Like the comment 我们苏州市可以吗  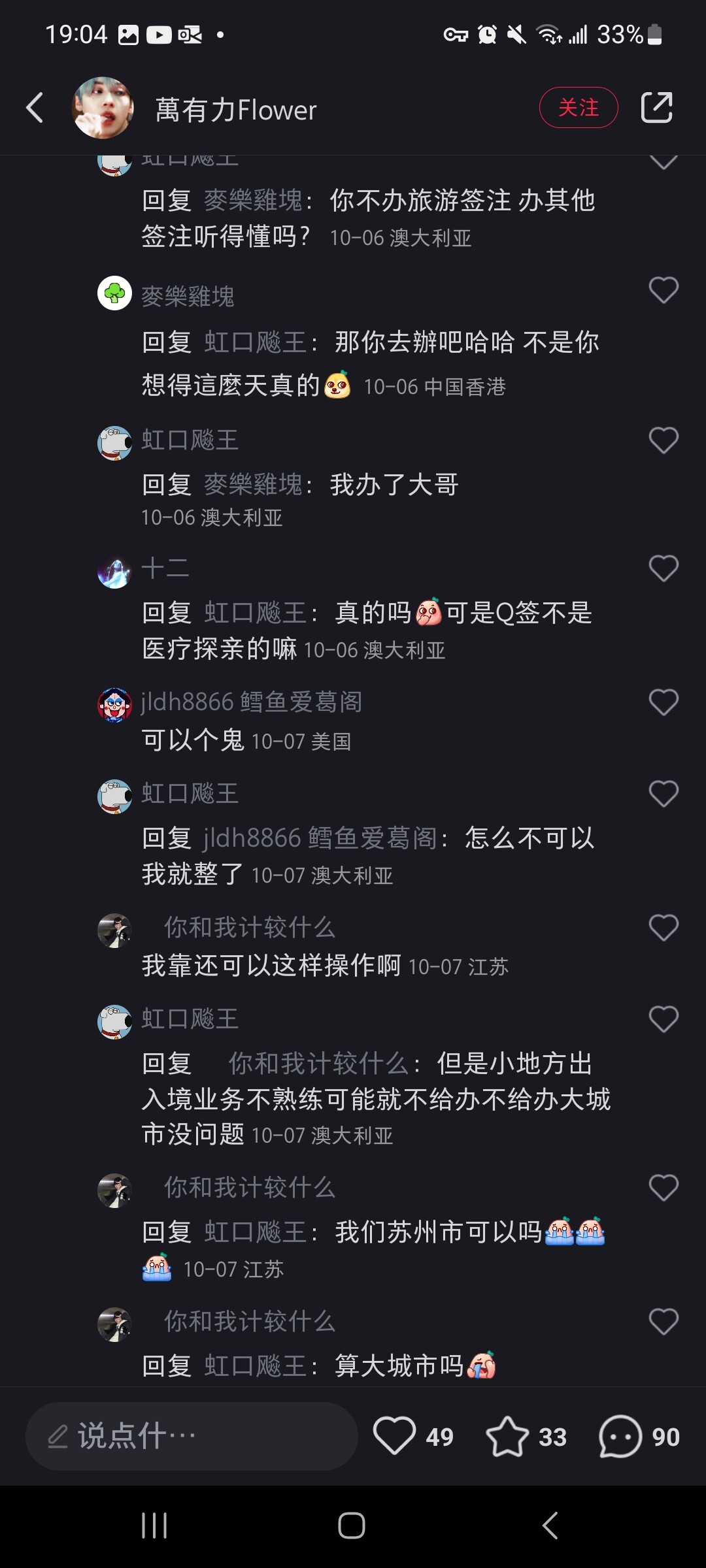[x=663, y=1188]
